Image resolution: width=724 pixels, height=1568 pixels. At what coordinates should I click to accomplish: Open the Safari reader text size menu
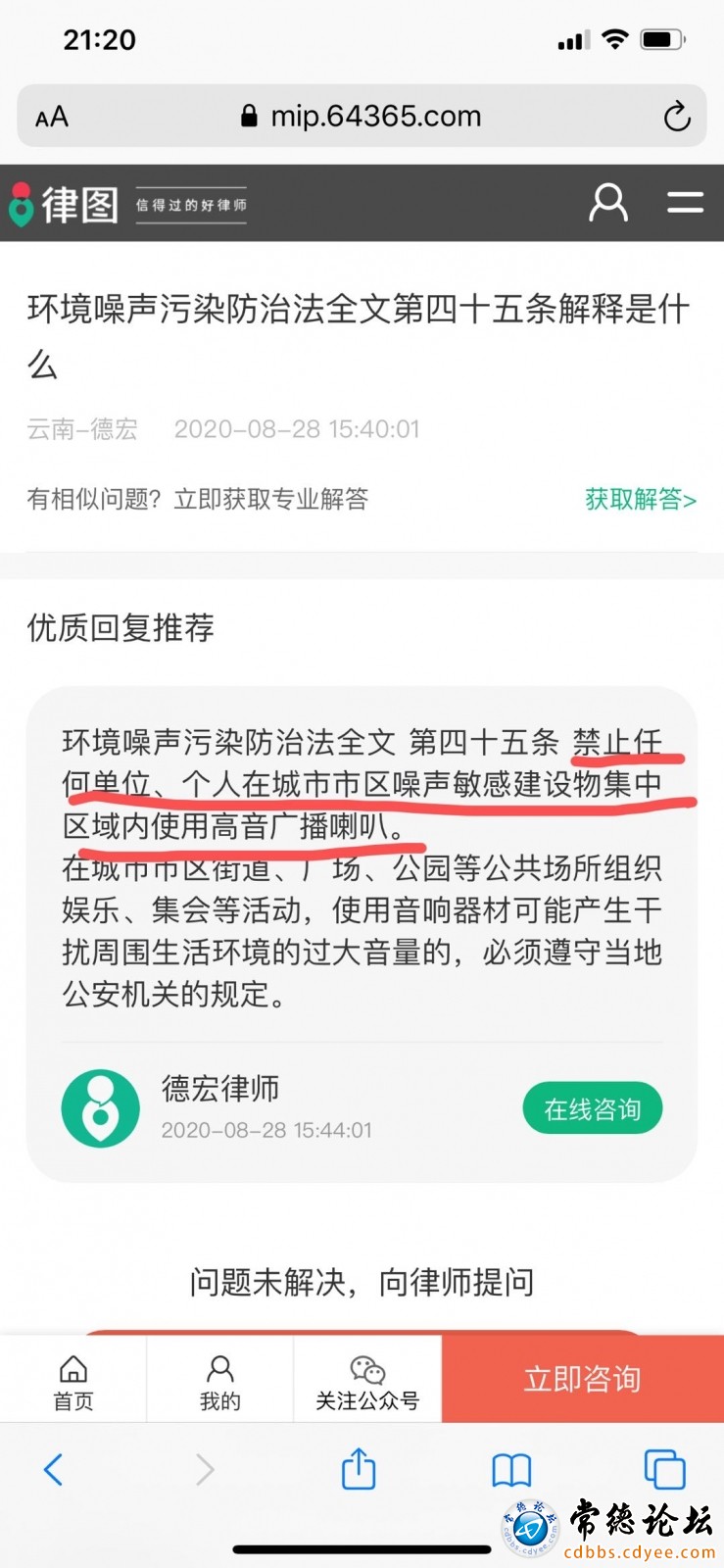pyautogui.click(x=52, y=118)
